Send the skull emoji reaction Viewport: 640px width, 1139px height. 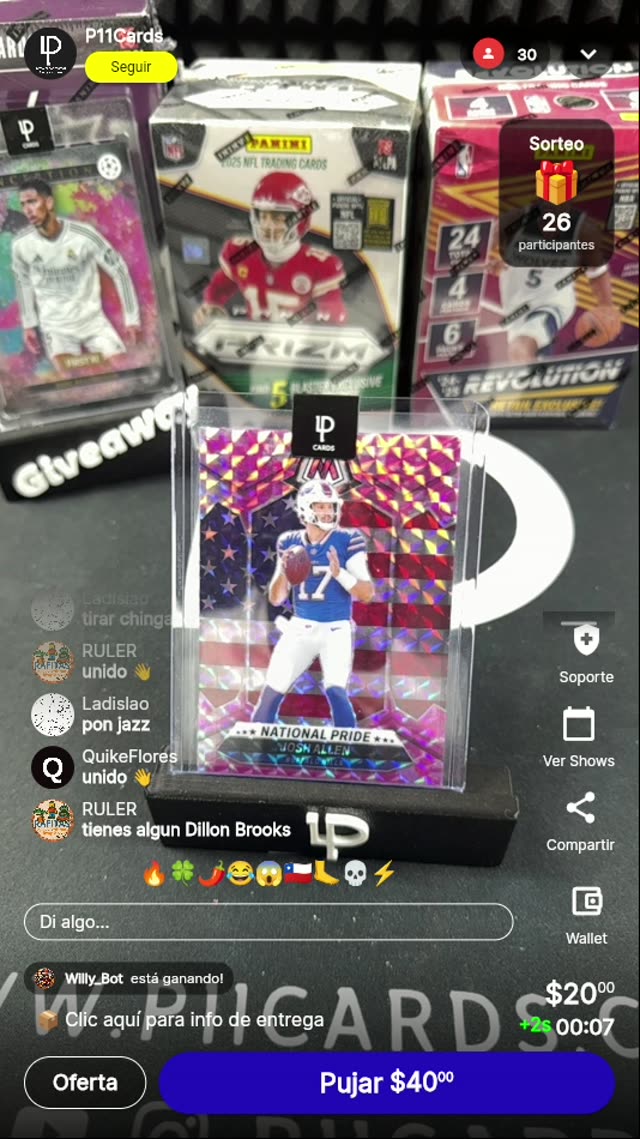(355, 873)
